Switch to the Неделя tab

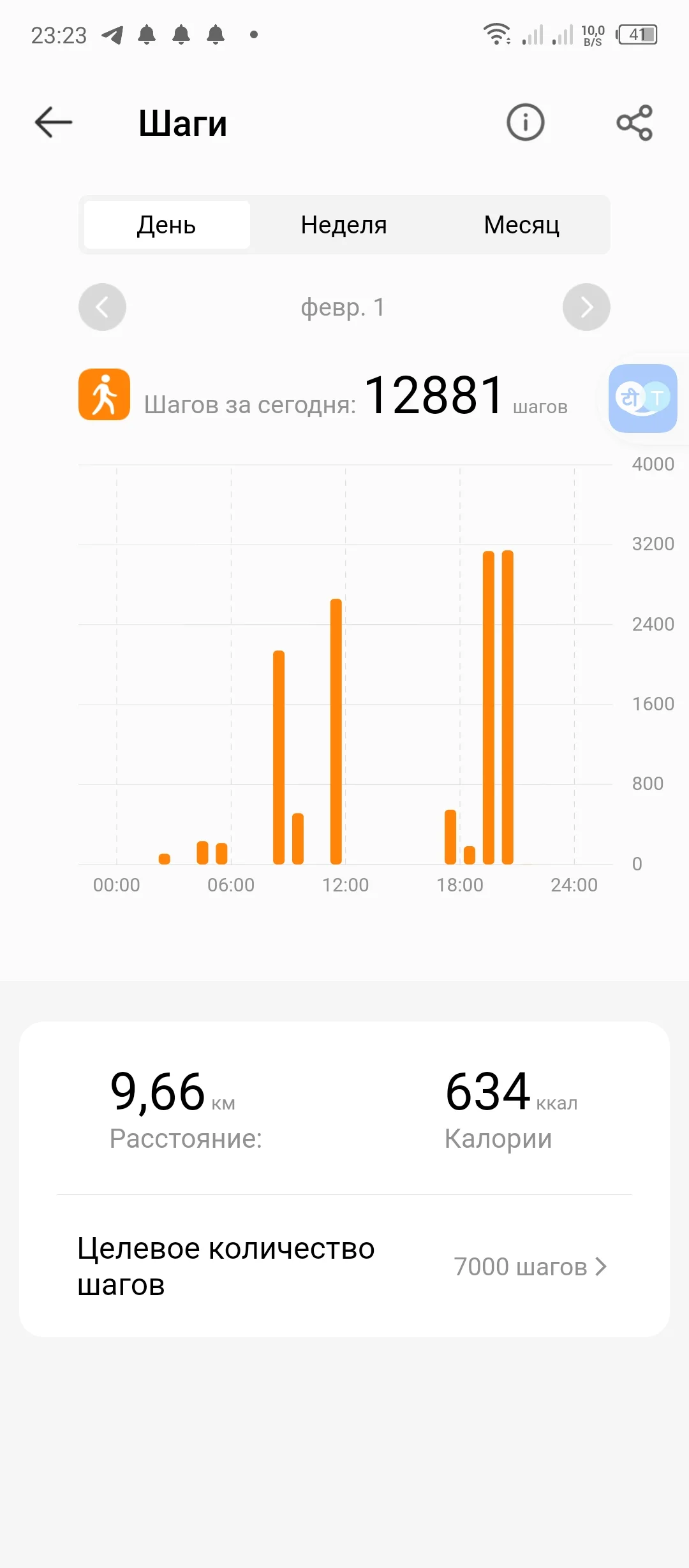344,225
